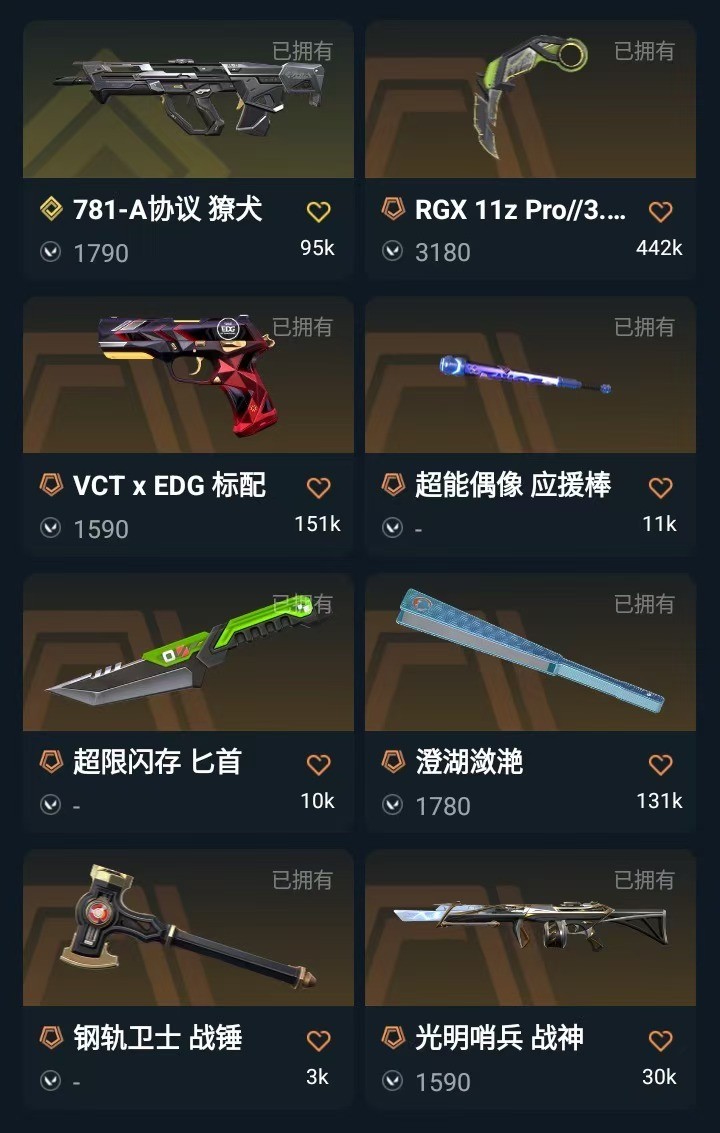Like the 超限闪存 匕首 skin

point(318,764)
